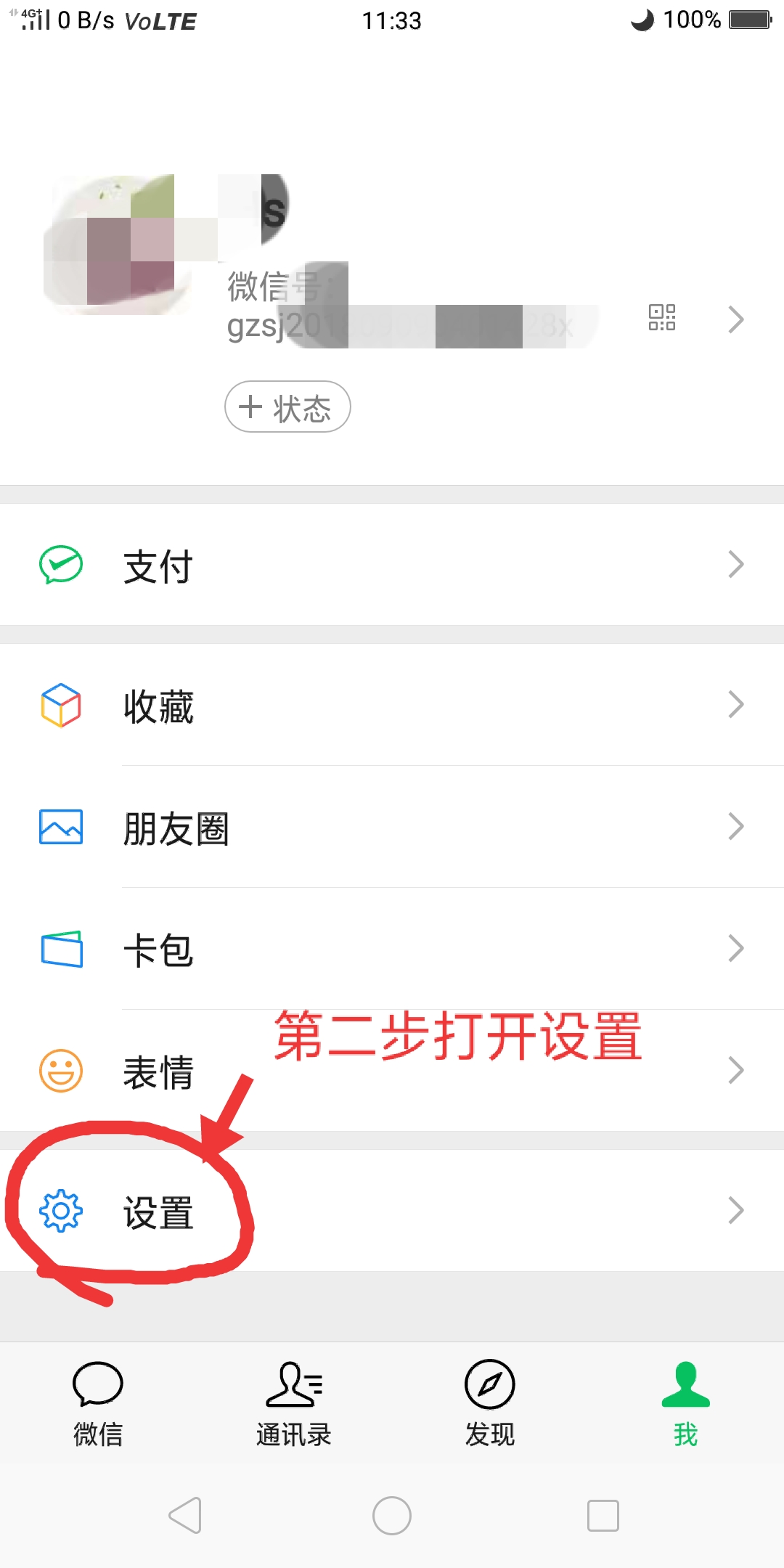Open Moments by tapping 朋友圈 text

click(174, 829)
